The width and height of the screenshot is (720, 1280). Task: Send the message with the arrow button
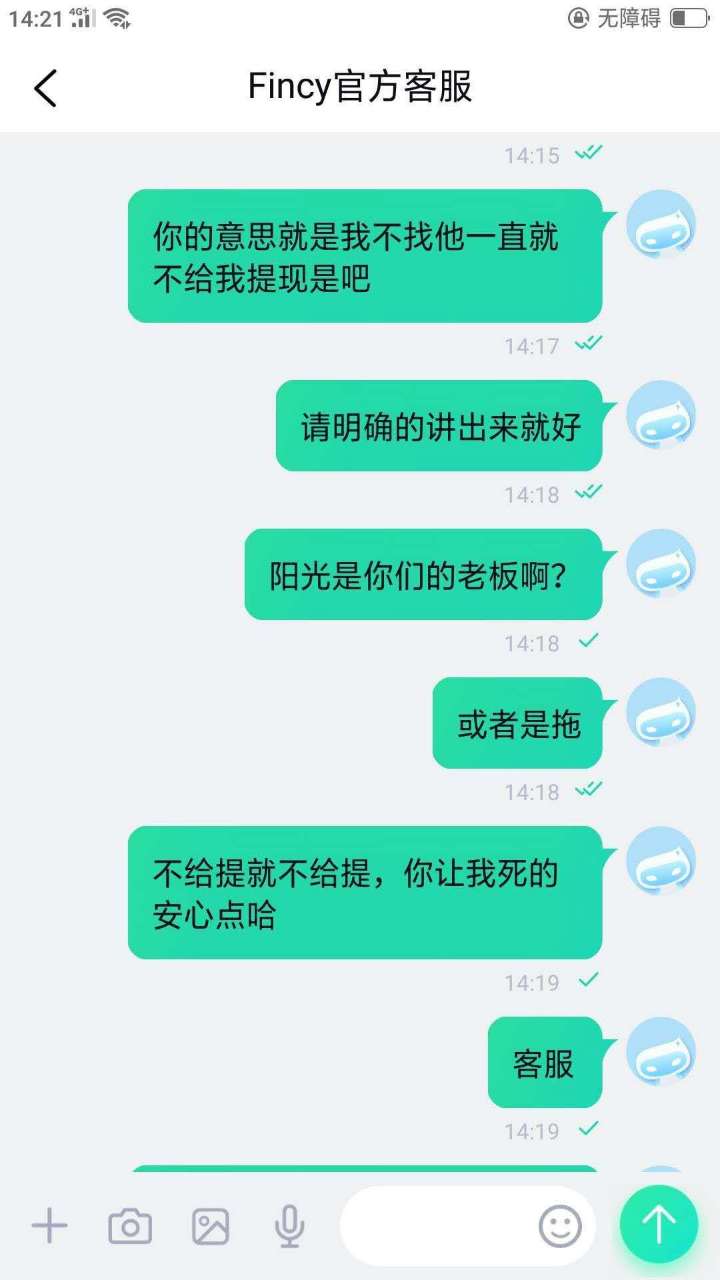tap(658, 1223)
